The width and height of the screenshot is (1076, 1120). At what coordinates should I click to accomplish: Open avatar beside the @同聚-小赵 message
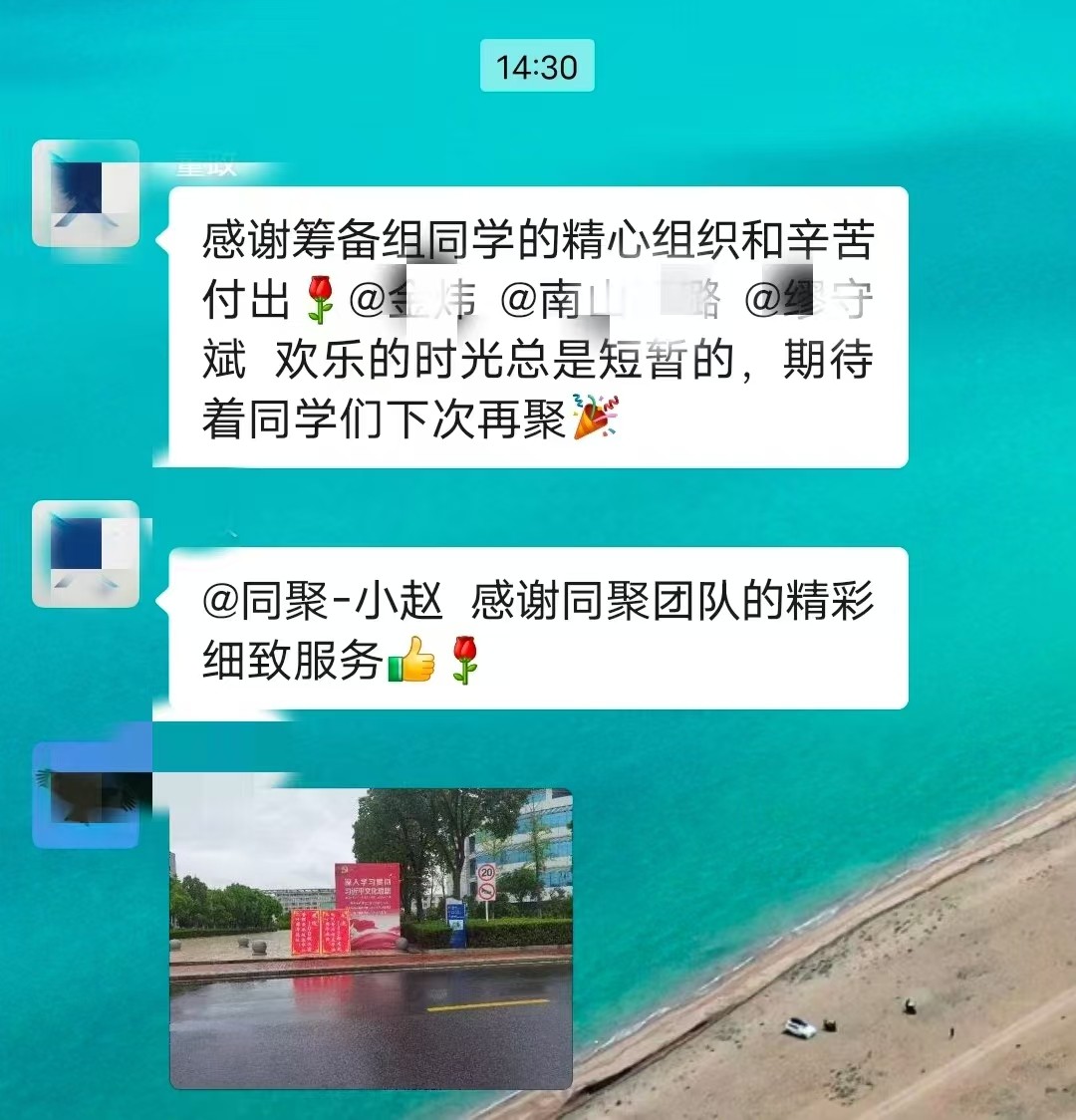86,554
